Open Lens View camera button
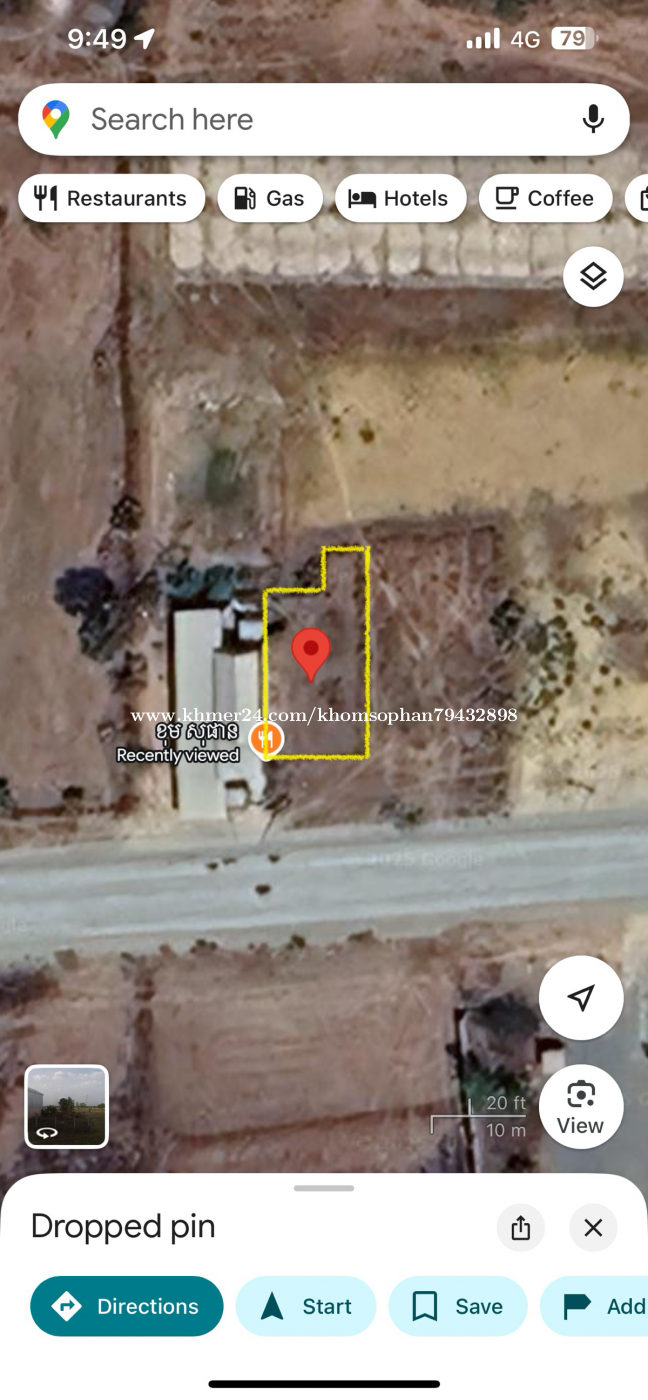648x1400 pixels. pyautogui.click(x=581, y=1106)
